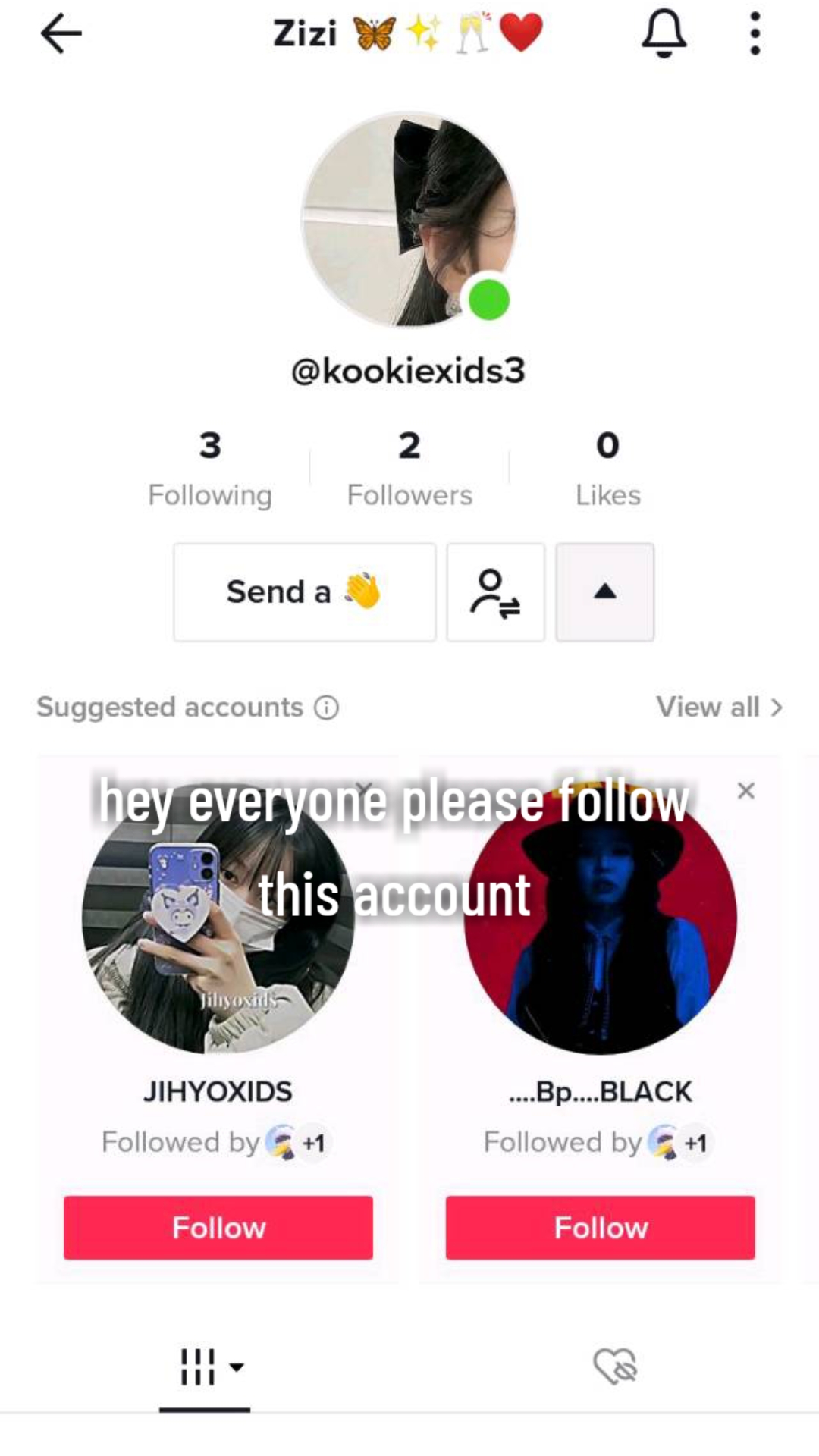
Task: Switch to the hidden liked videos tab
Action: (x=615, y=1367)
